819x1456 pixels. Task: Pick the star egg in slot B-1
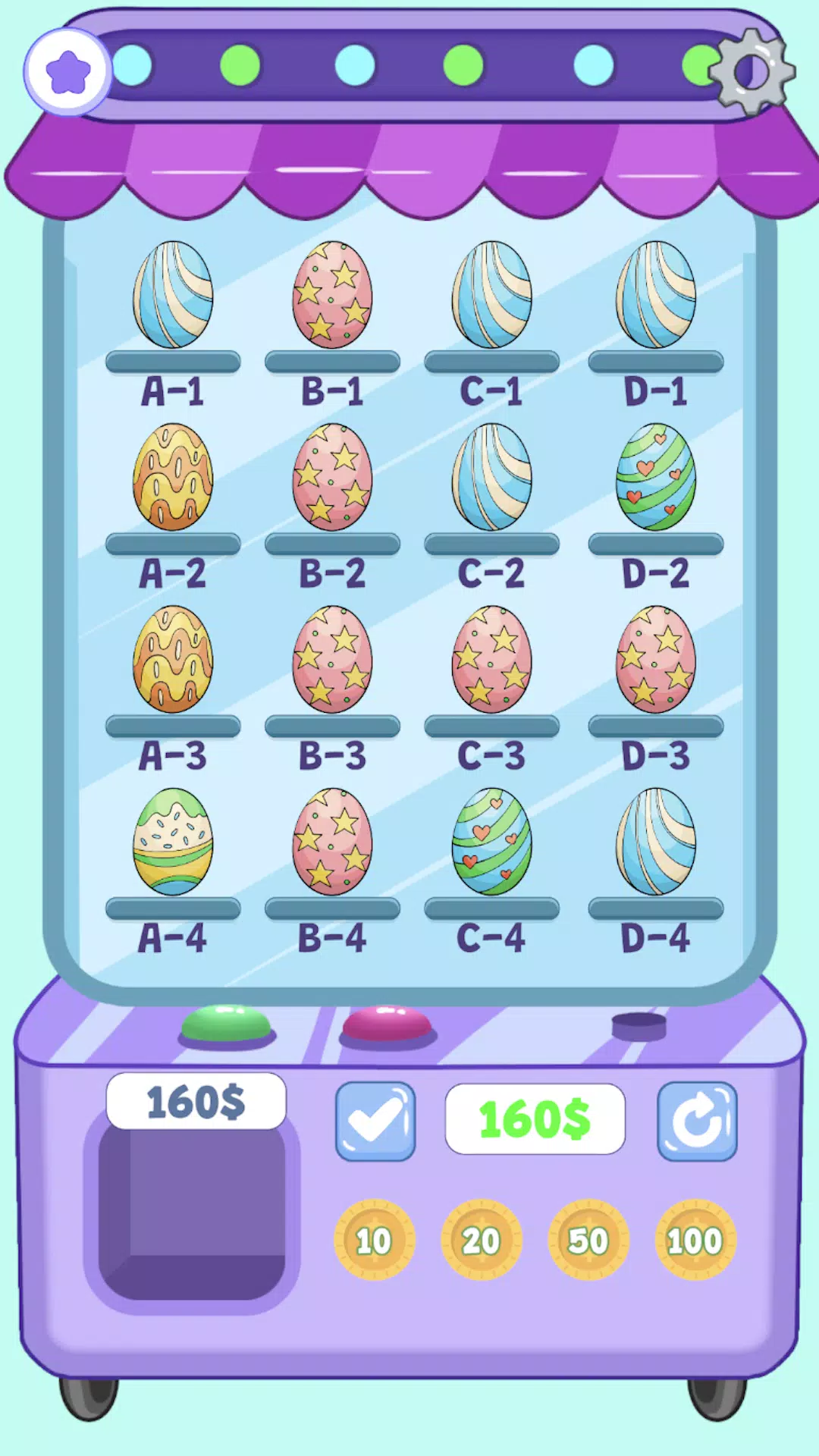332,295
